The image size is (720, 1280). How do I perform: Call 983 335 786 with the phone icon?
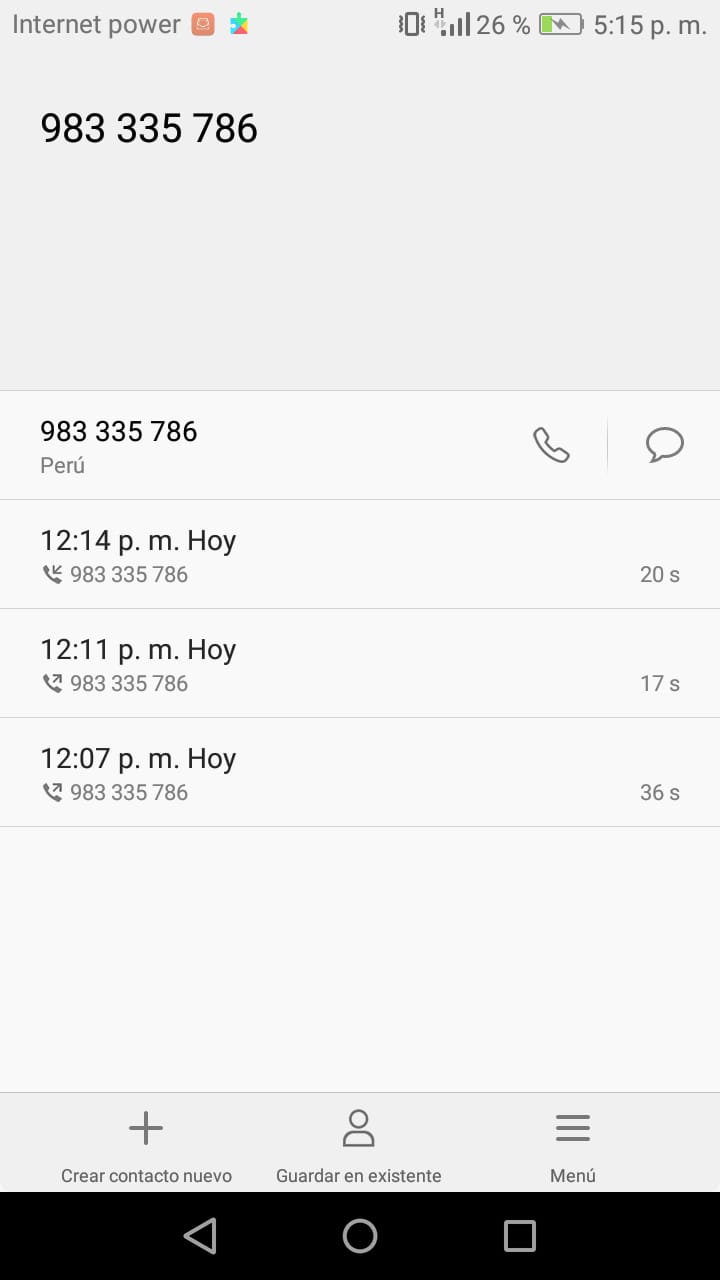click(x=551, y=445)
